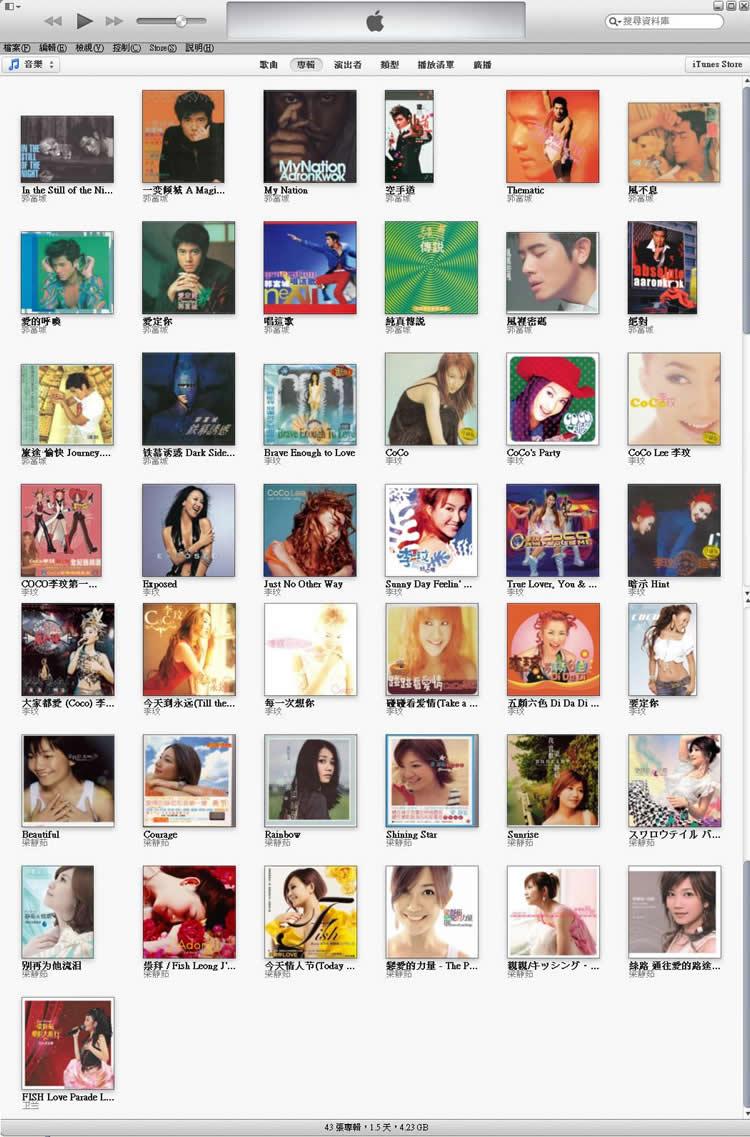The height and width of the screenshot is (1137, 750).
Task: Start playback with the play button
Action: 84,21
